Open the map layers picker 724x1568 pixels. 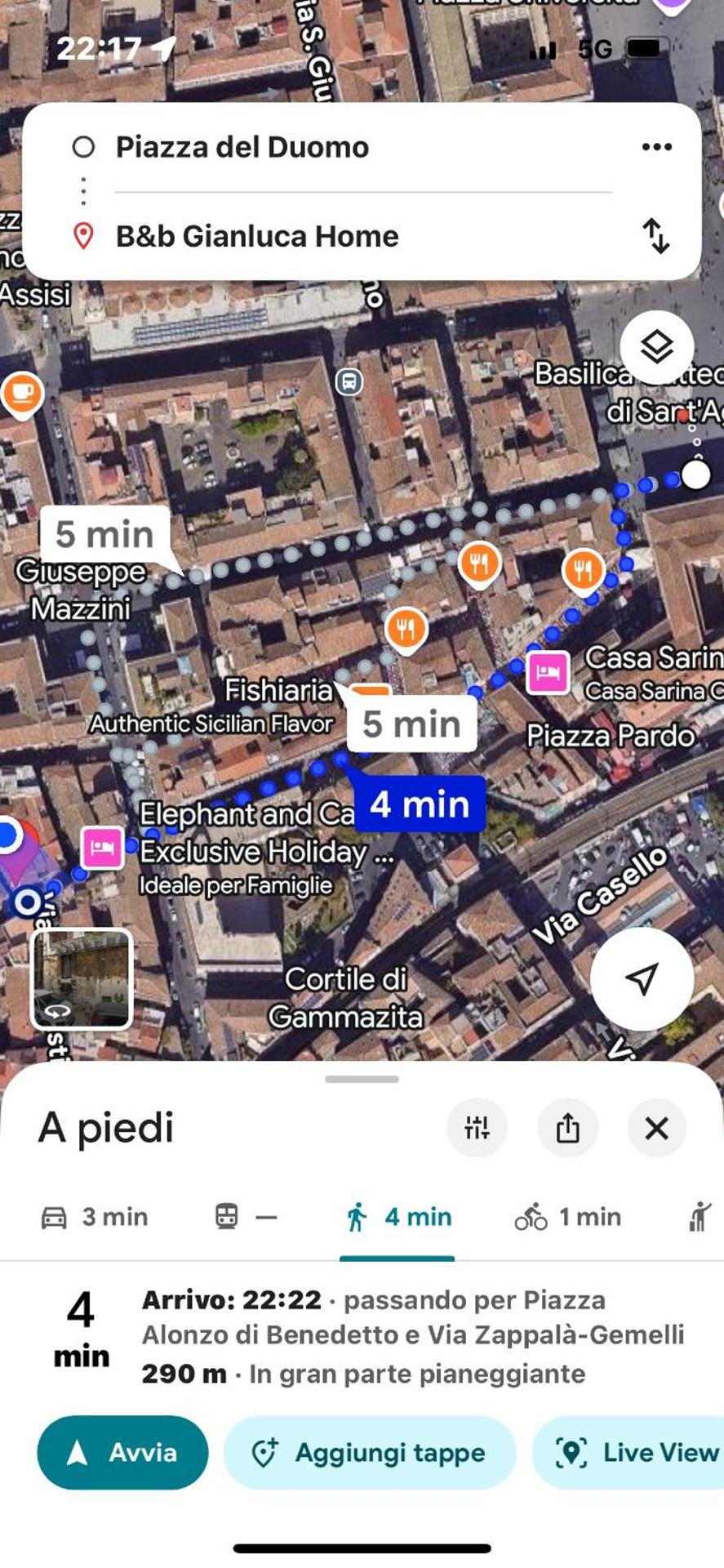point(658,346)
